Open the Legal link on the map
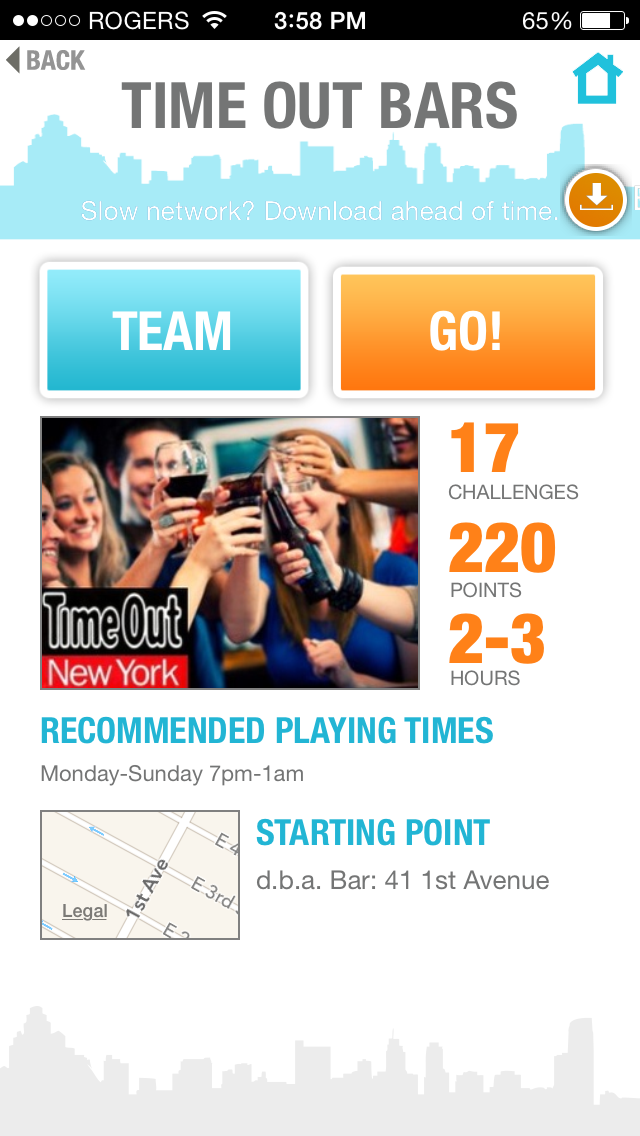 tap(85, 911)
